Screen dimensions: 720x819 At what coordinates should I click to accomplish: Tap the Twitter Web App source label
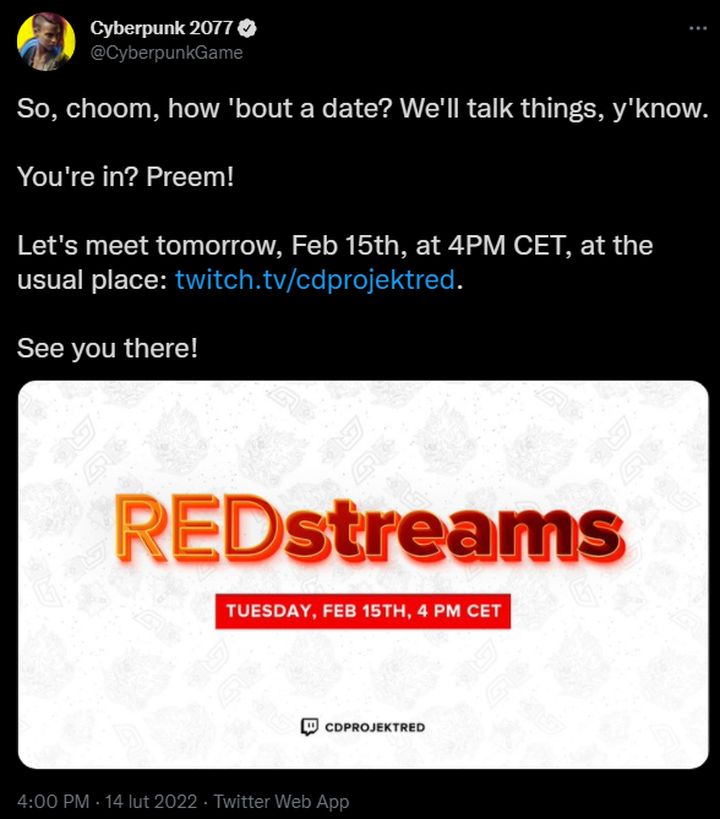(282, 801)
